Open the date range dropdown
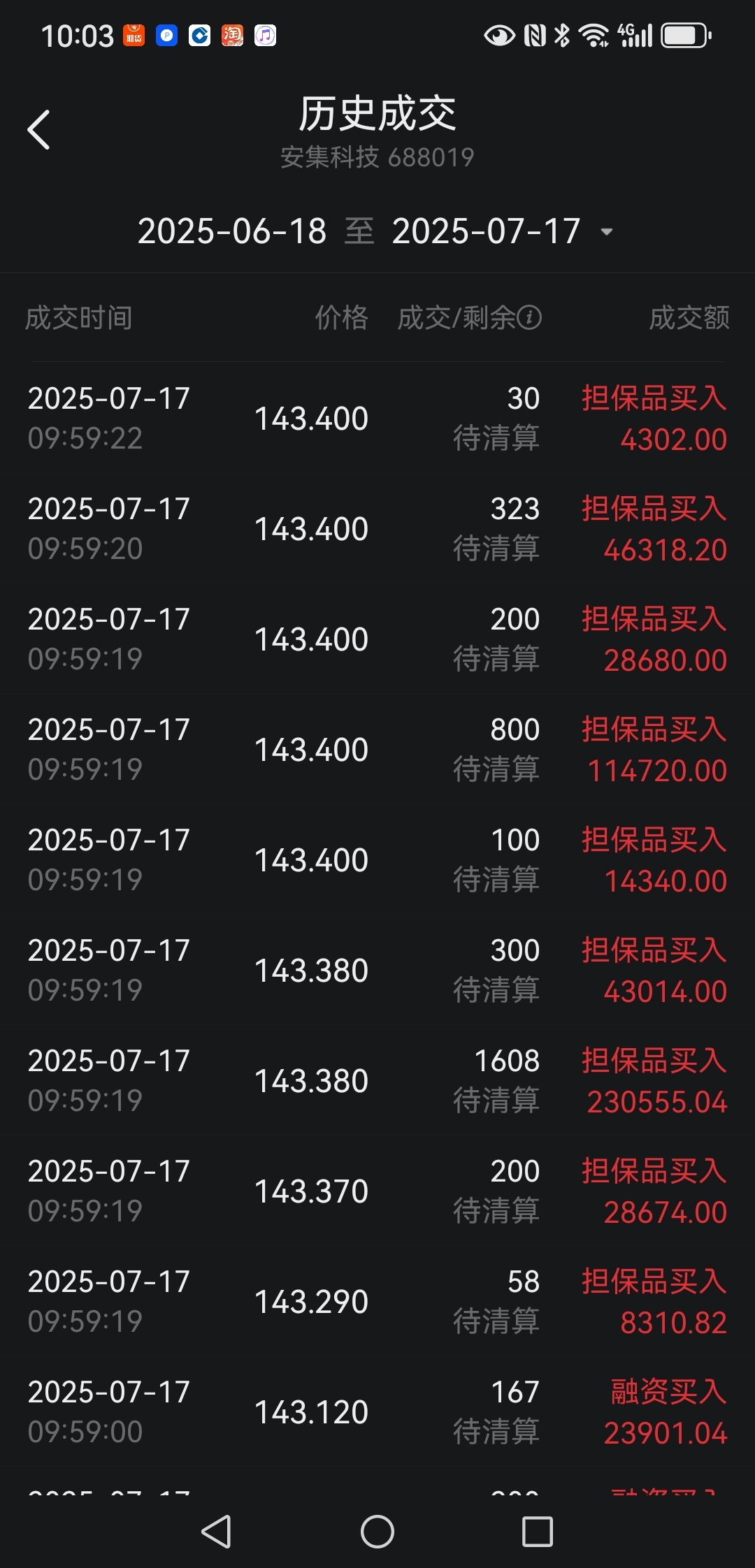755x1568 pixels. [376, 231]
